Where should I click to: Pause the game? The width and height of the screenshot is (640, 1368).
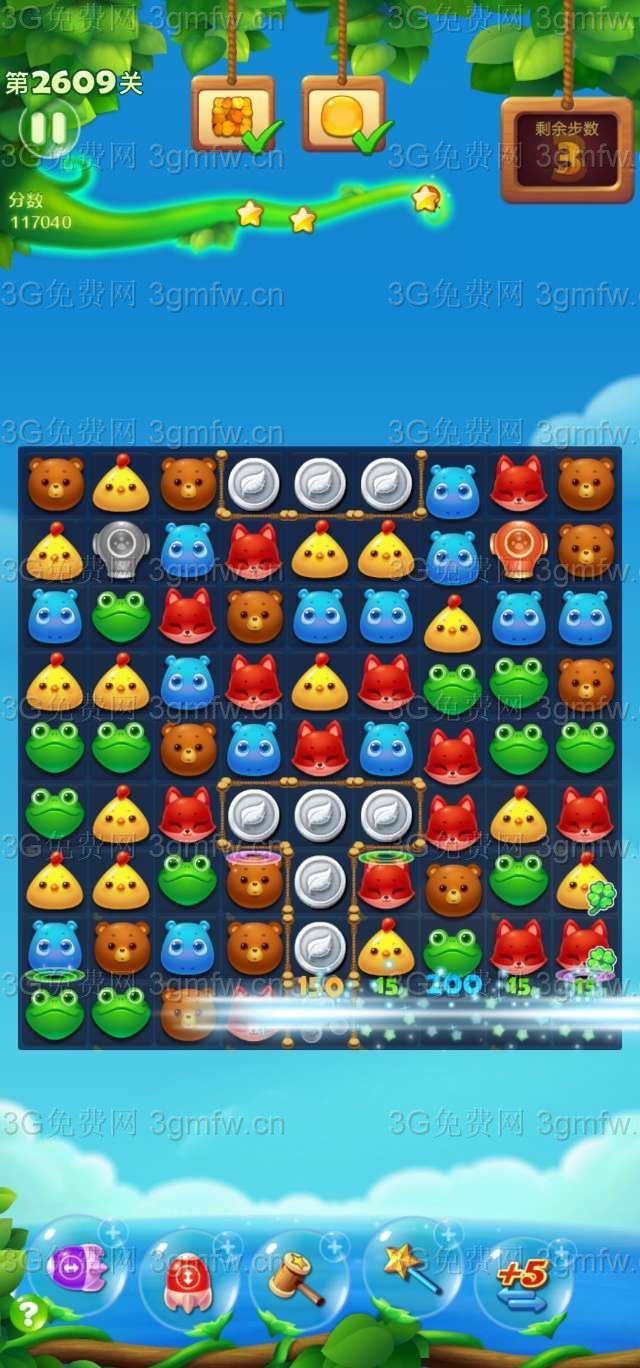(47, 128)
